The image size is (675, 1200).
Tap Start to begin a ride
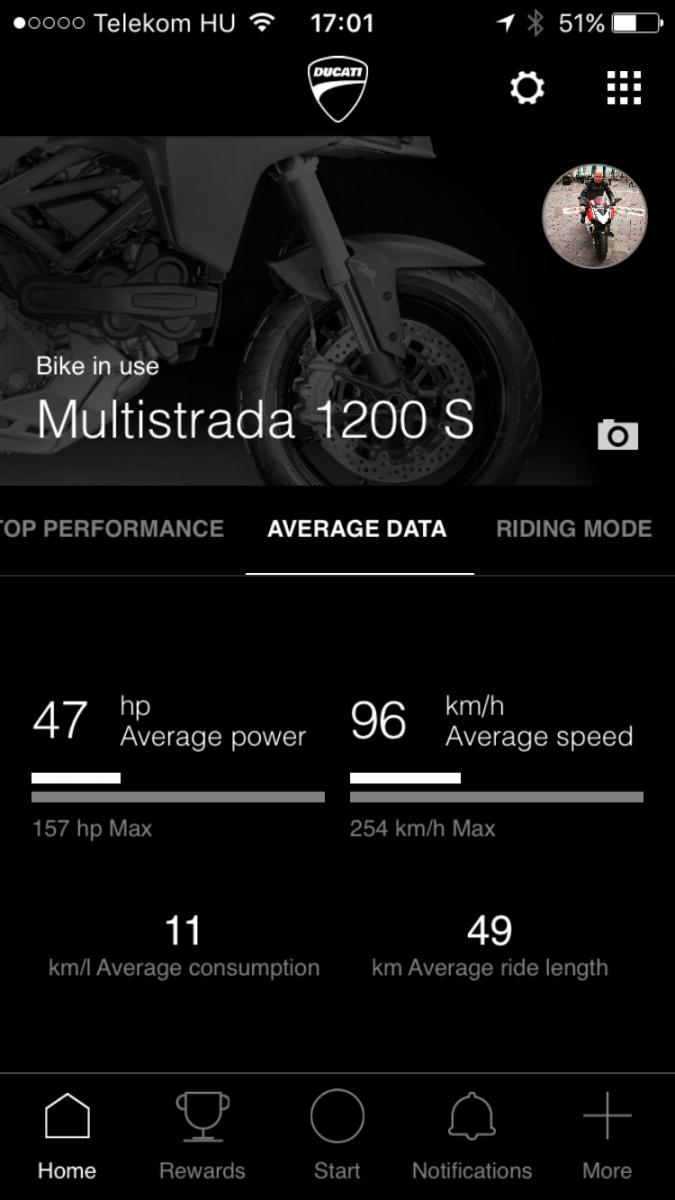pos(337,1136)
